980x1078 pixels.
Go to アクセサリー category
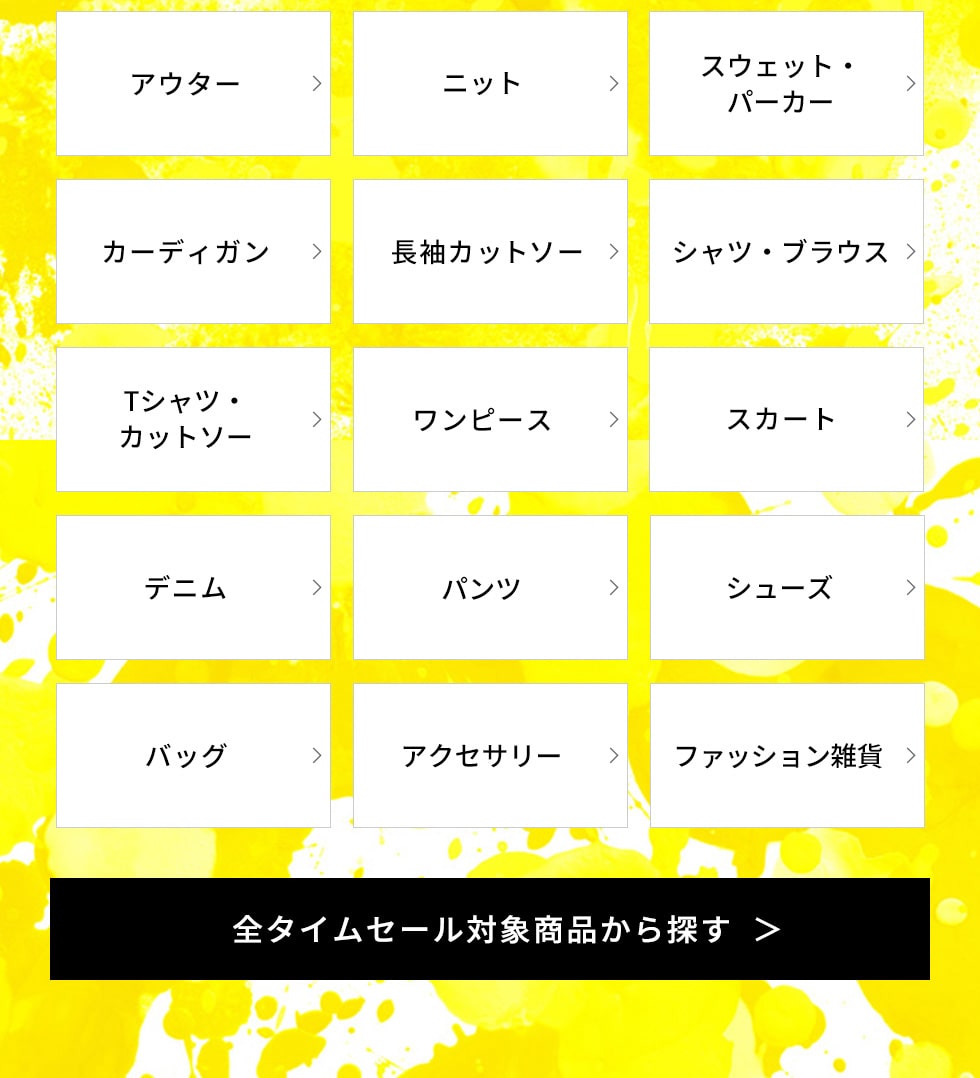coord(490,756)
